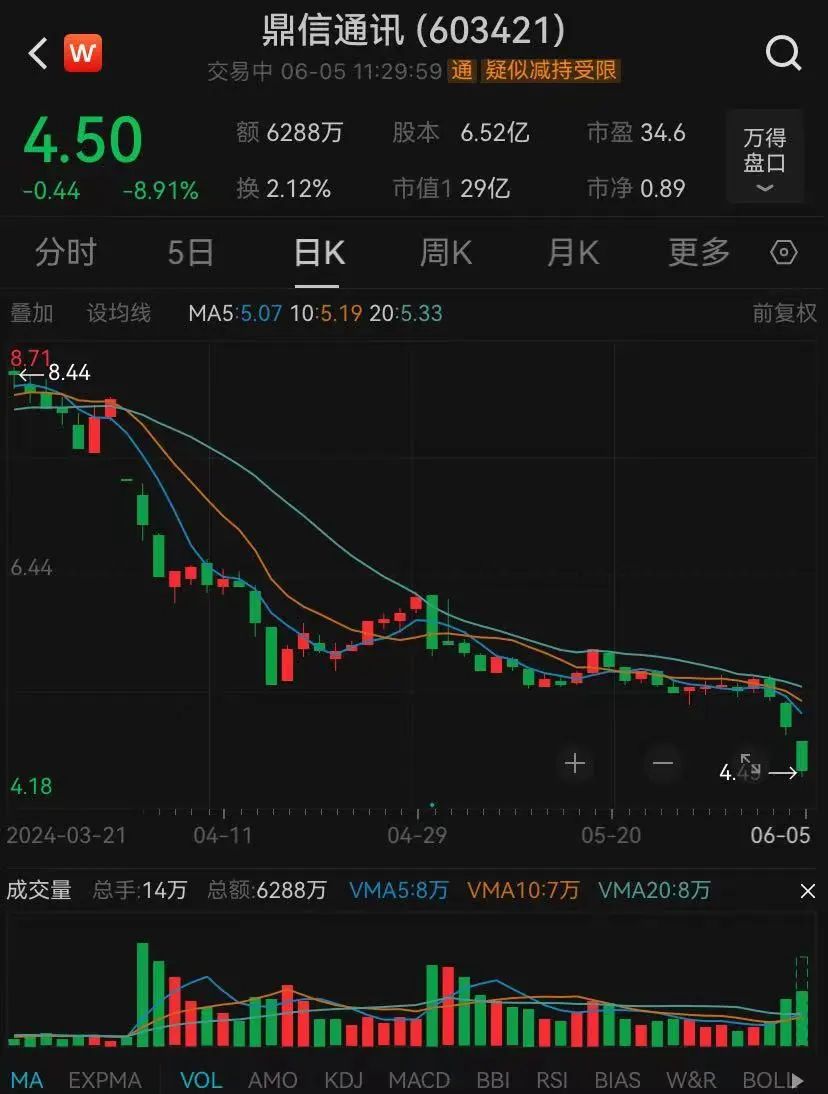828x1094 pixels.
Task: Zoom in the K-line chart with plus
Action: (575, 764)
